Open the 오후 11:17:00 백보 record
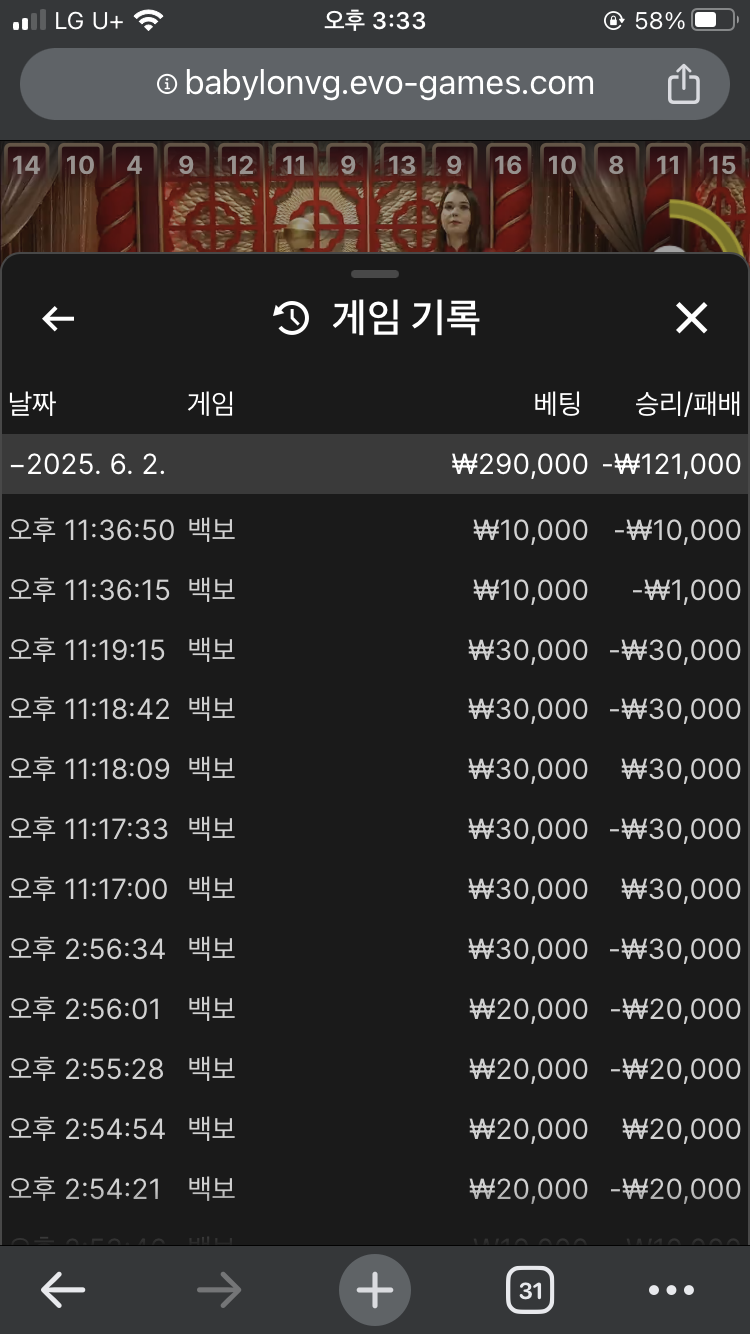Screen dimensions: 750x1334 coord(375,889)
